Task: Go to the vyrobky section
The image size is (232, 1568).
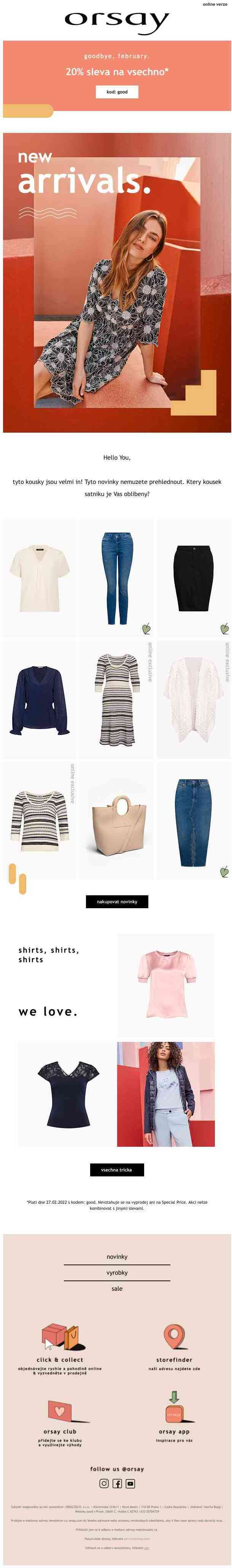Action: click(116, 1273)
